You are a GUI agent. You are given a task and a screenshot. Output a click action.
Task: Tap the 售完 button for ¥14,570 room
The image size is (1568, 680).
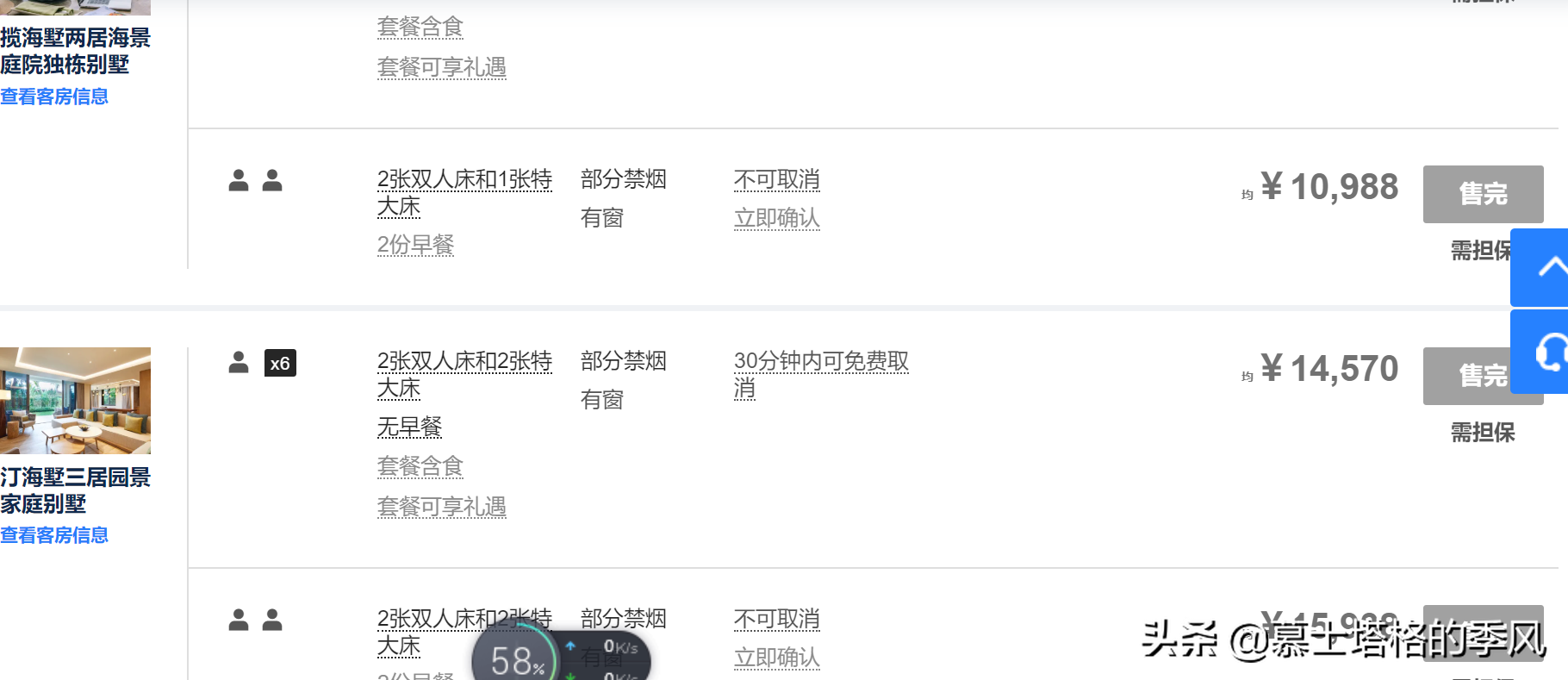coord(1465,376)
